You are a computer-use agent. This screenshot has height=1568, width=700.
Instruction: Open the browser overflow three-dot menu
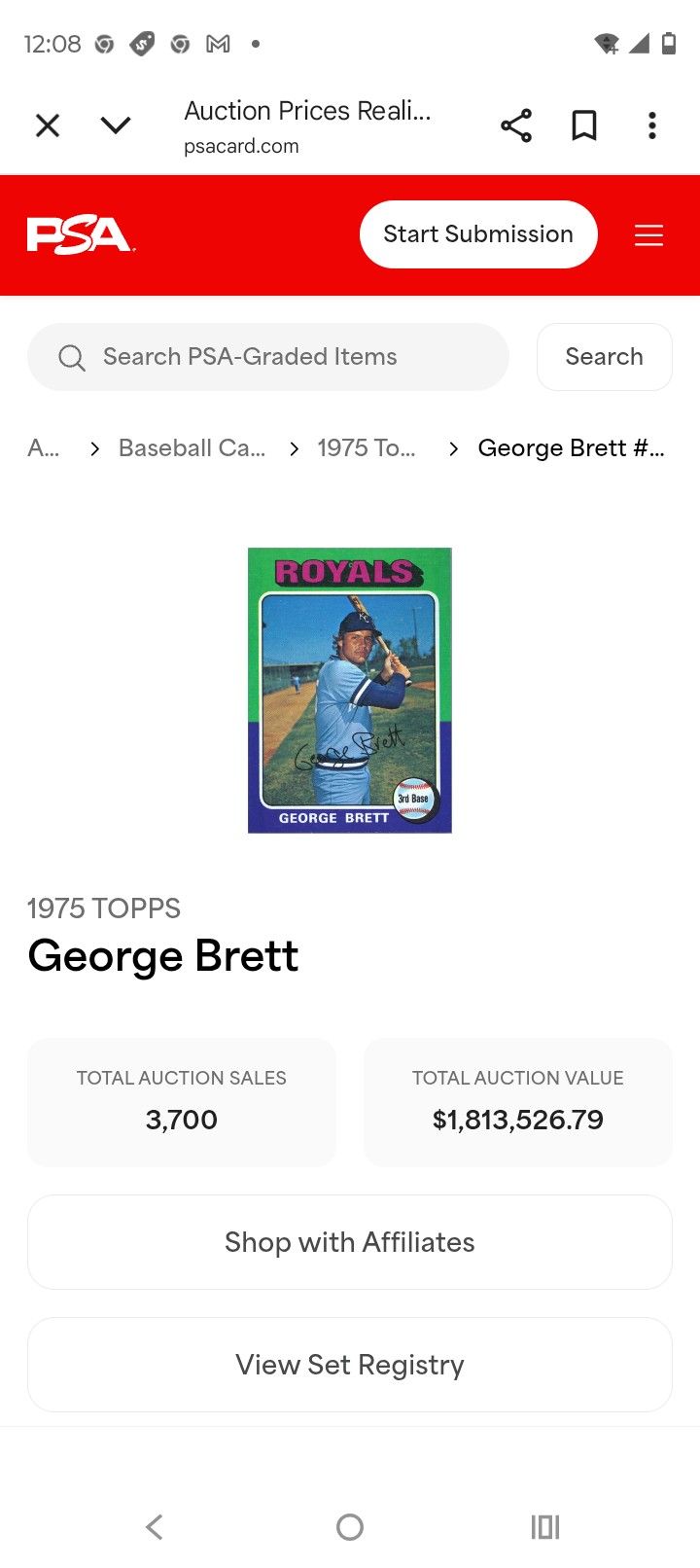pyautogui.click(x=652, y=125)
